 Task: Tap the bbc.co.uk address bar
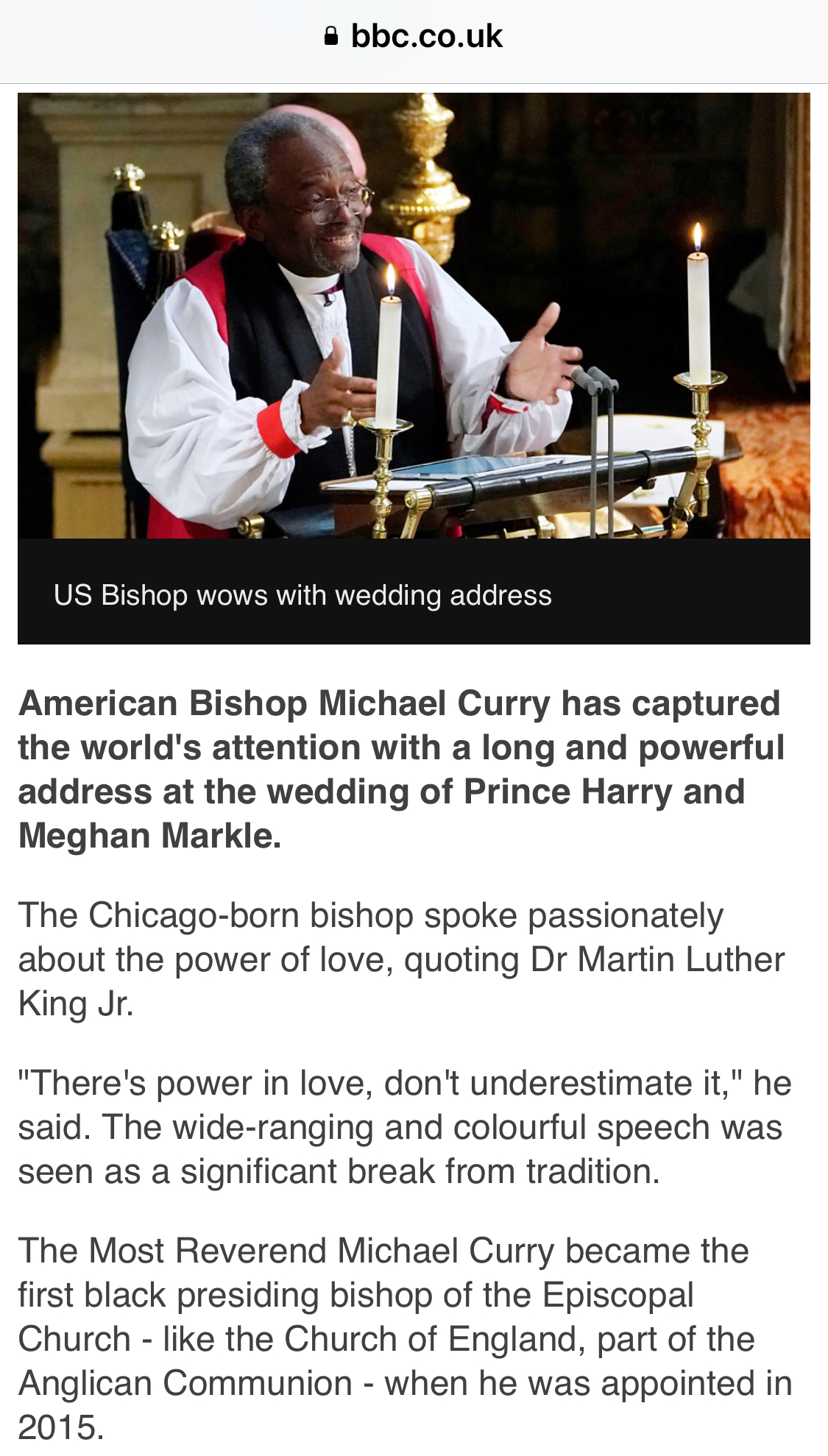coord(414,37)
